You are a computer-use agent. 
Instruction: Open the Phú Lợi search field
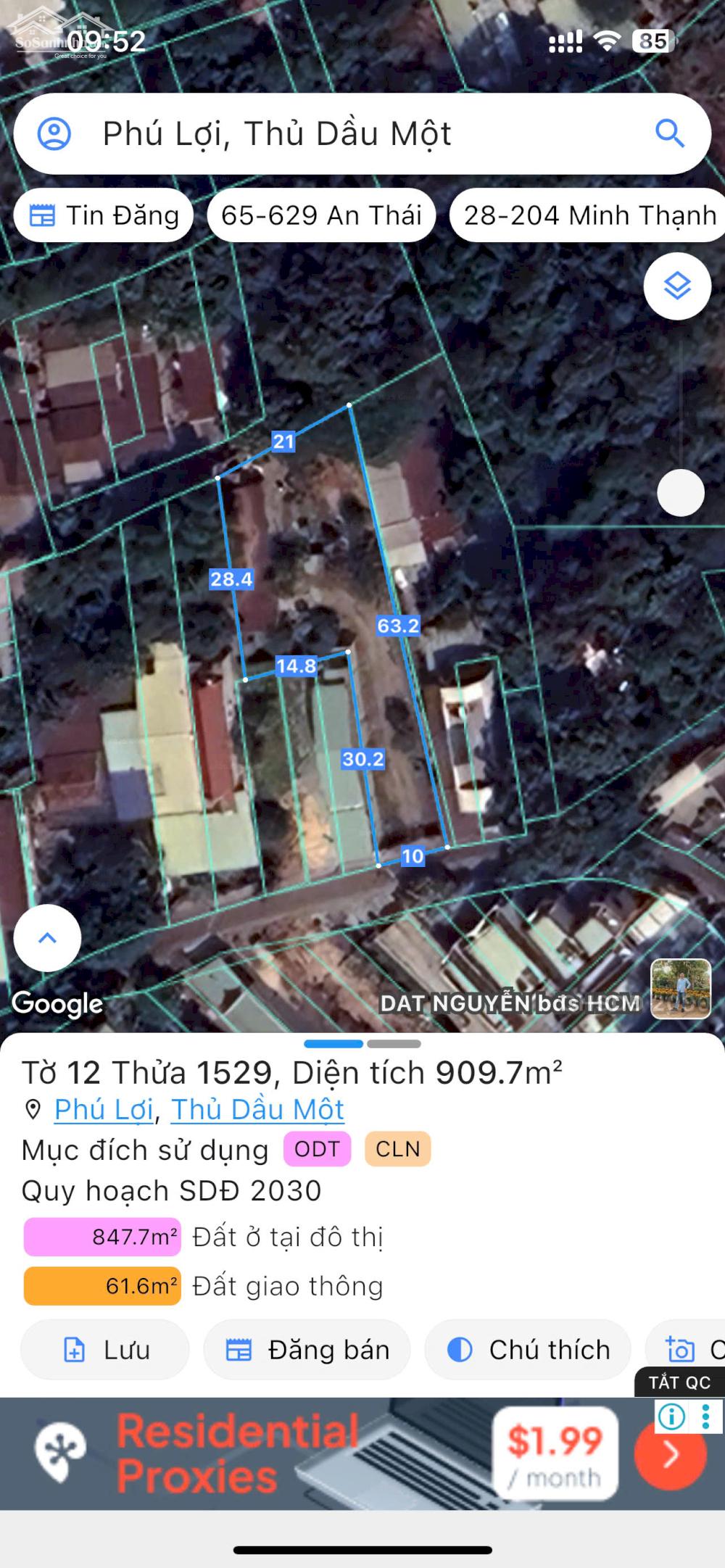(348, 134)
